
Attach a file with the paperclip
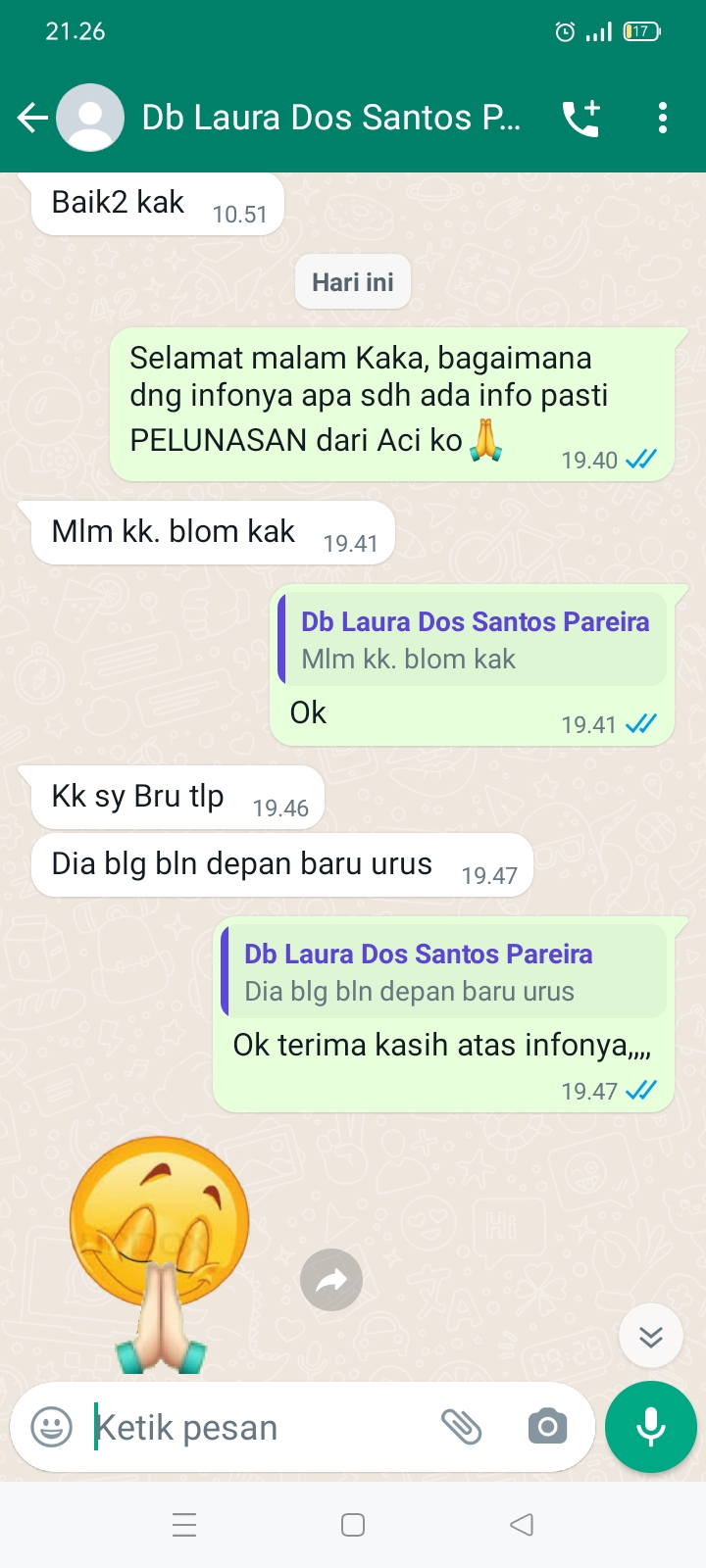tap(461, 1427)
